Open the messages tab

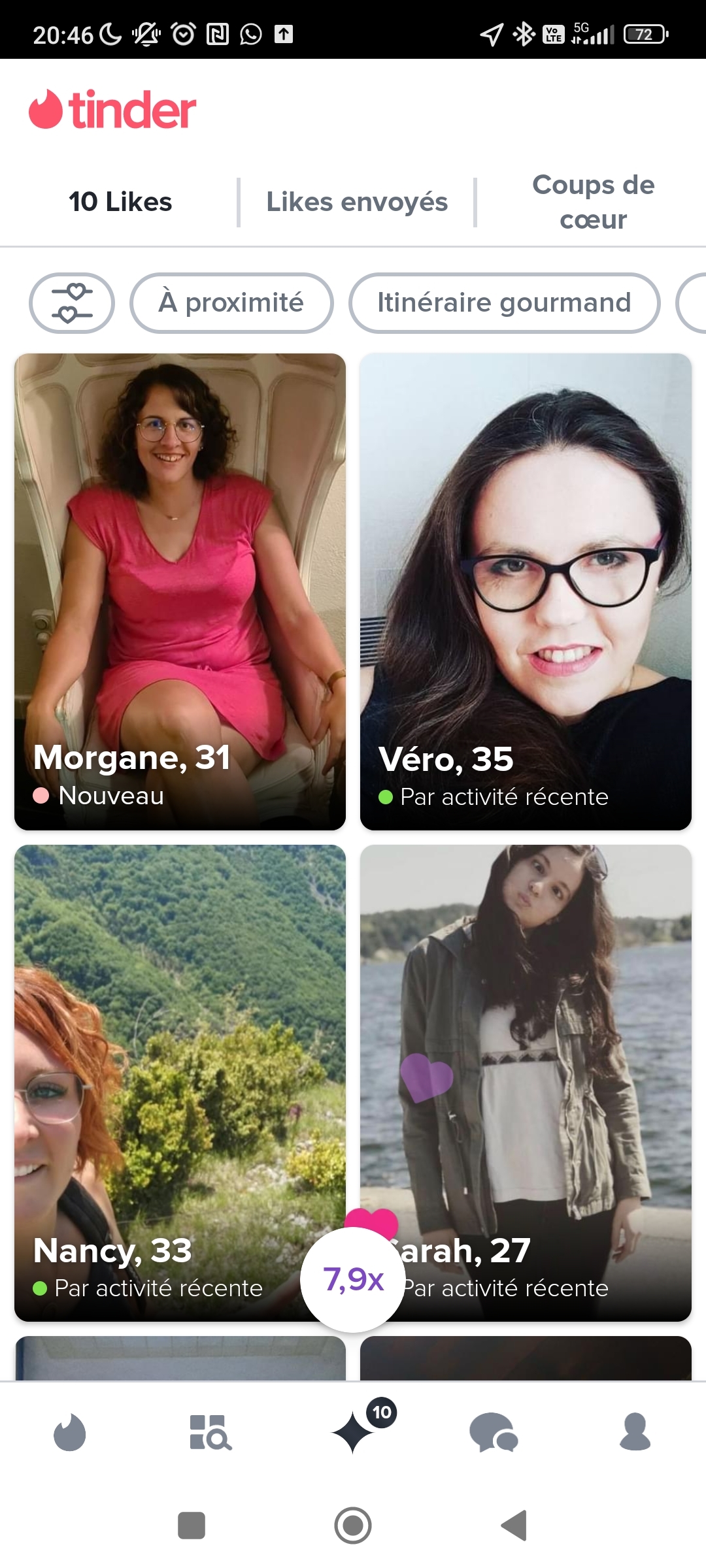(494, 1432)
